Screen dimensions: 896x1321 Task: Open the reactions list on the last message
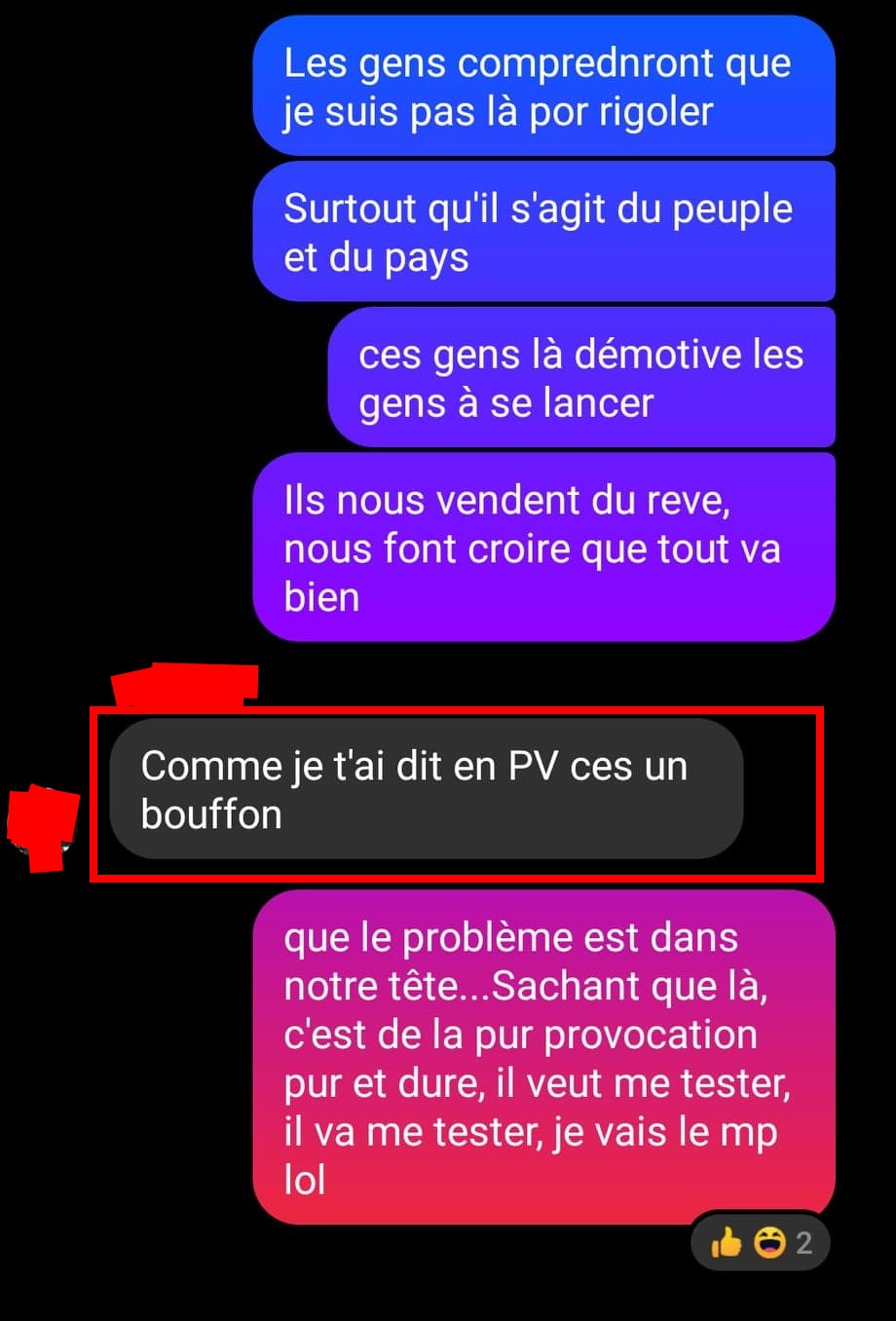(761, 1242)
